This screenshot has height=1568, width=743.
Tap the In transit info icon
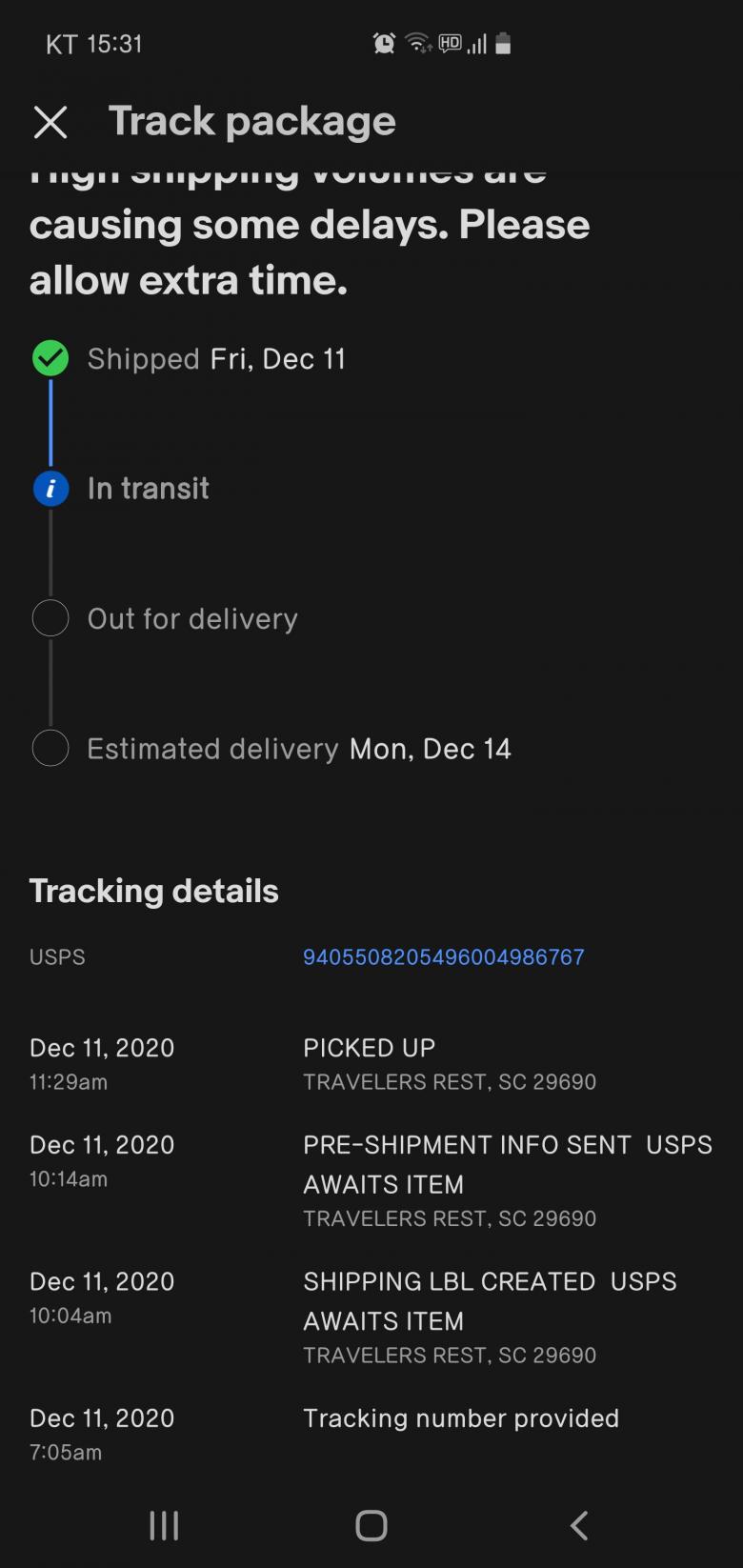pos(50,489)
